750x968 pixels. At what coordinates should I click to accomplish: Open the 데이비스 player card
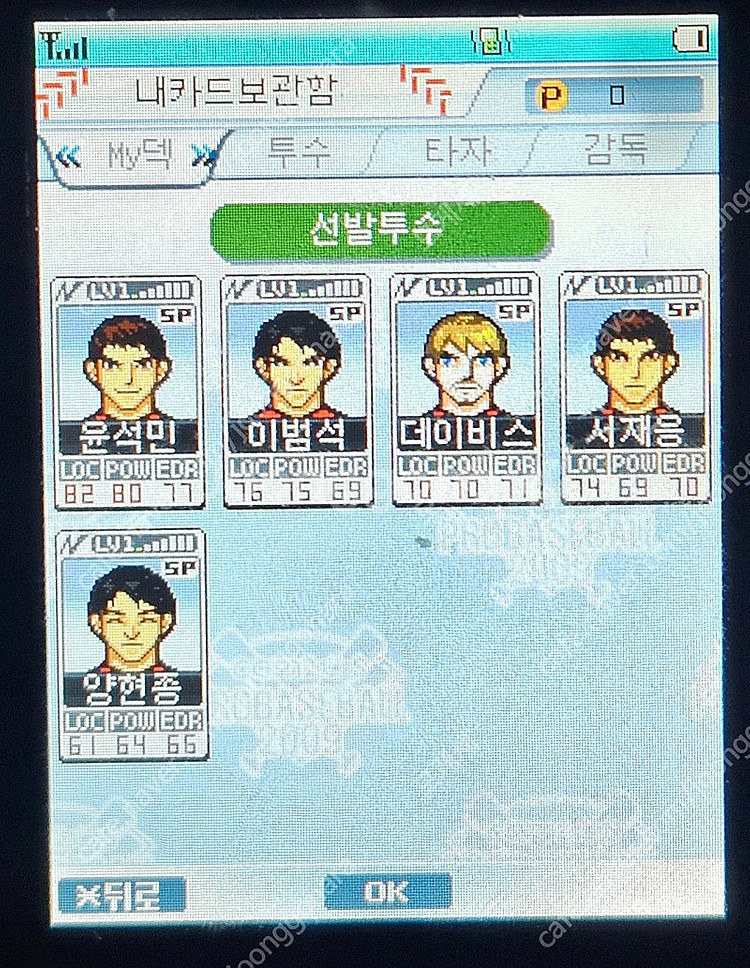466,389
